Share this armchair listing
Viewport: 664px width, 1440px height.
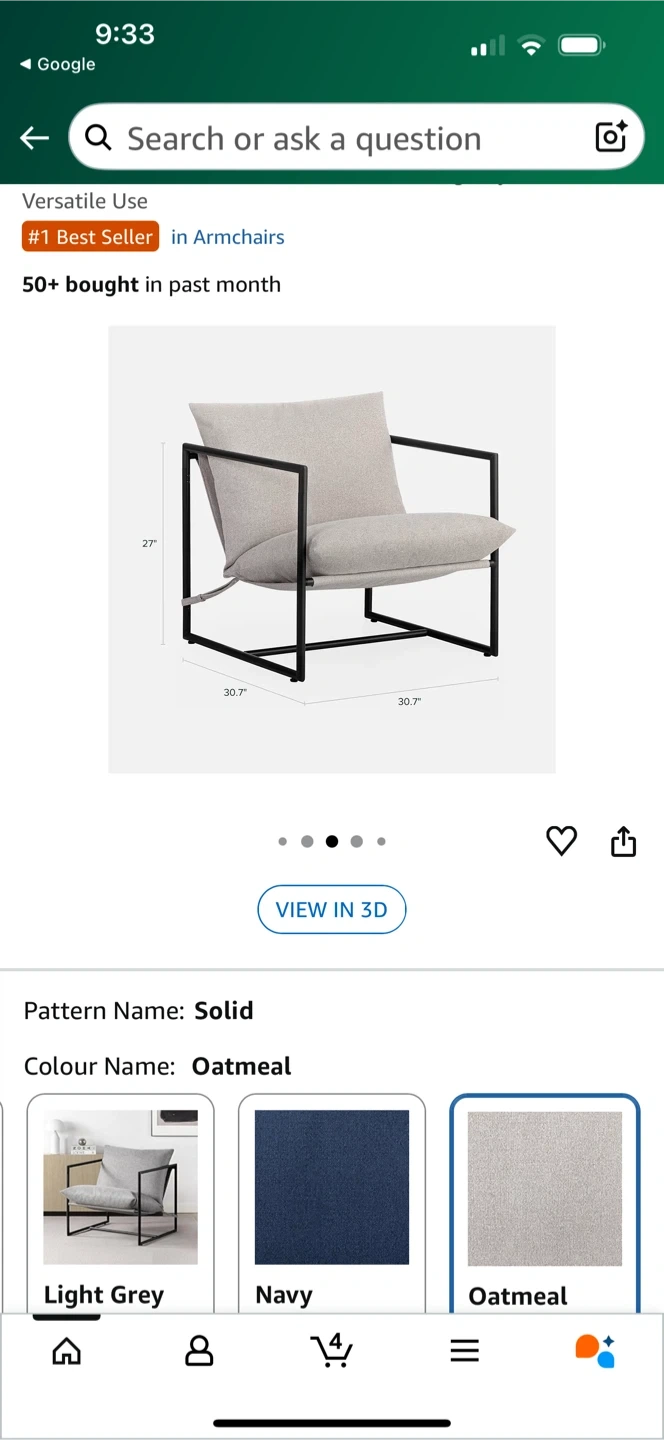coord(623,842)
